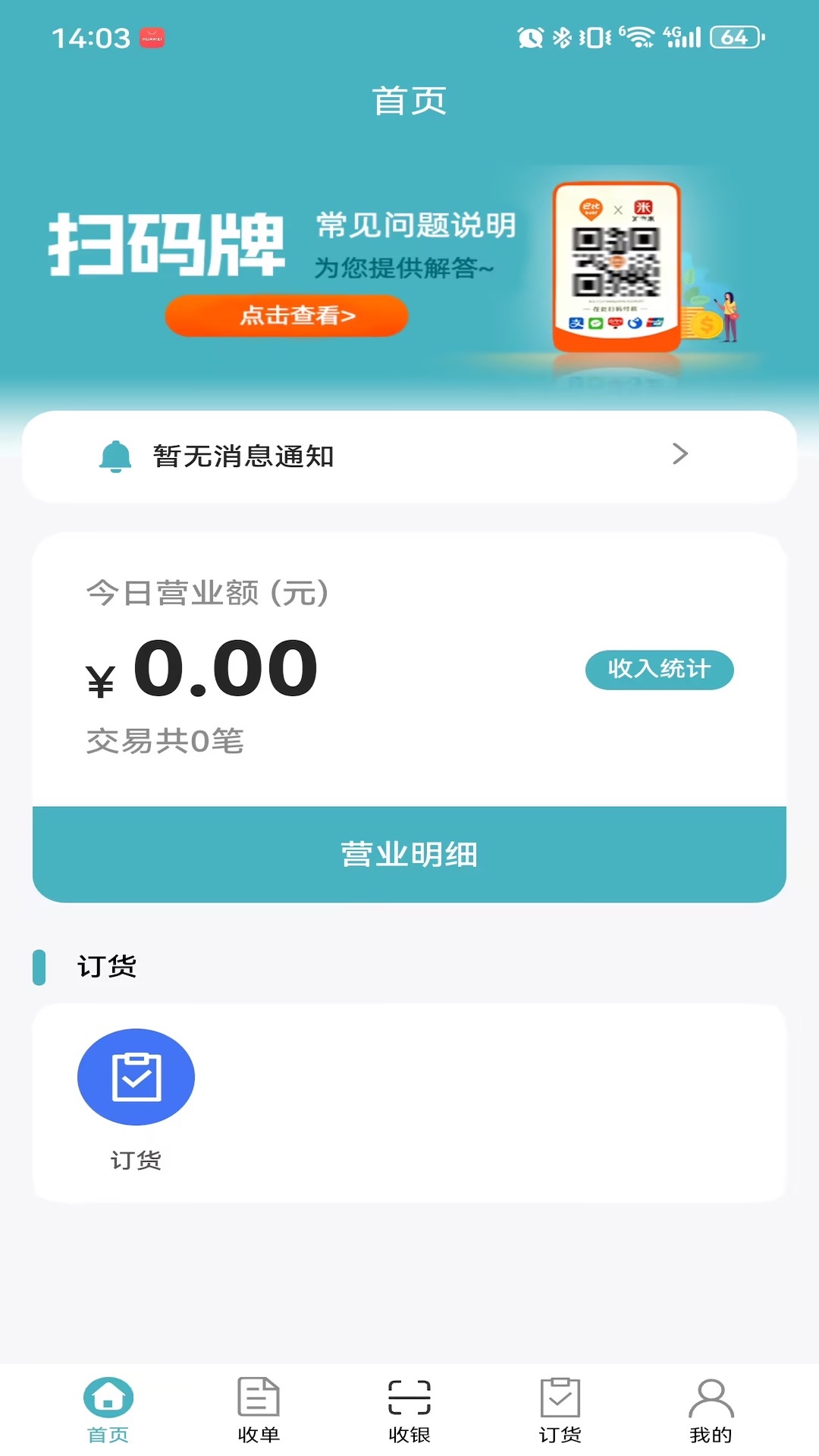Open 收入统计 income statistics
This screenshot has height=1456, width=819.
tap(658, 670)
